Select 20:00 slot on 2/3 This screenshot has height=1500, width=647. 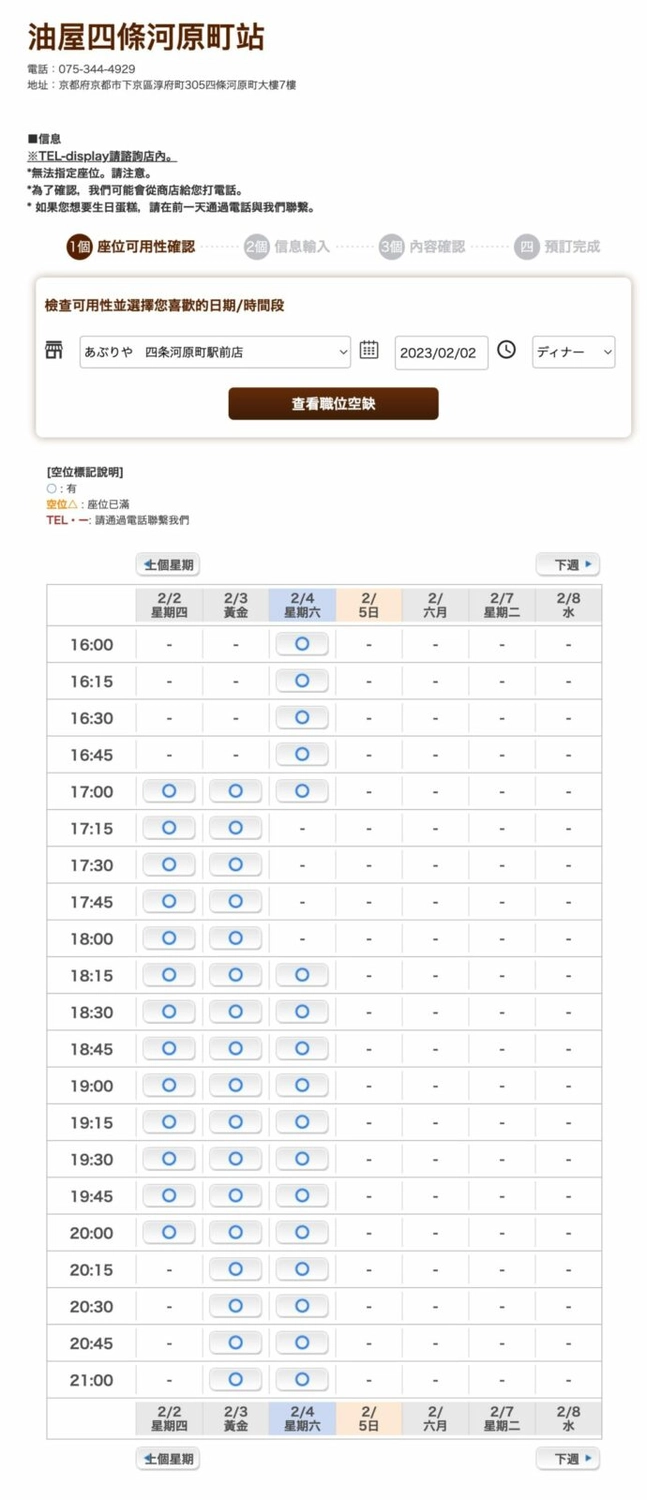235,1232
